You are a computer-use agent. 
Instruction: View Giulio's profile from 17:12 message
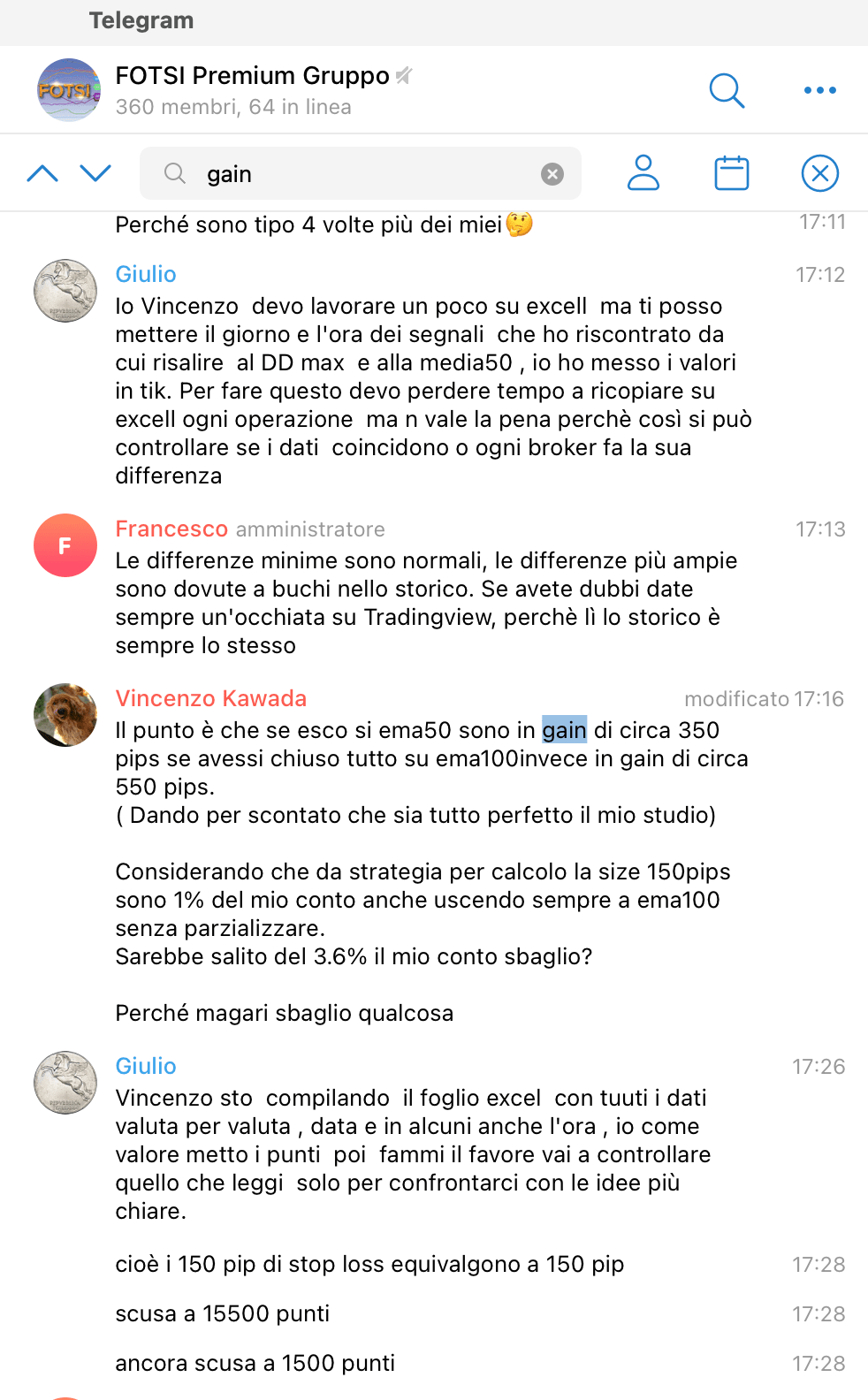tap(146, 274)
